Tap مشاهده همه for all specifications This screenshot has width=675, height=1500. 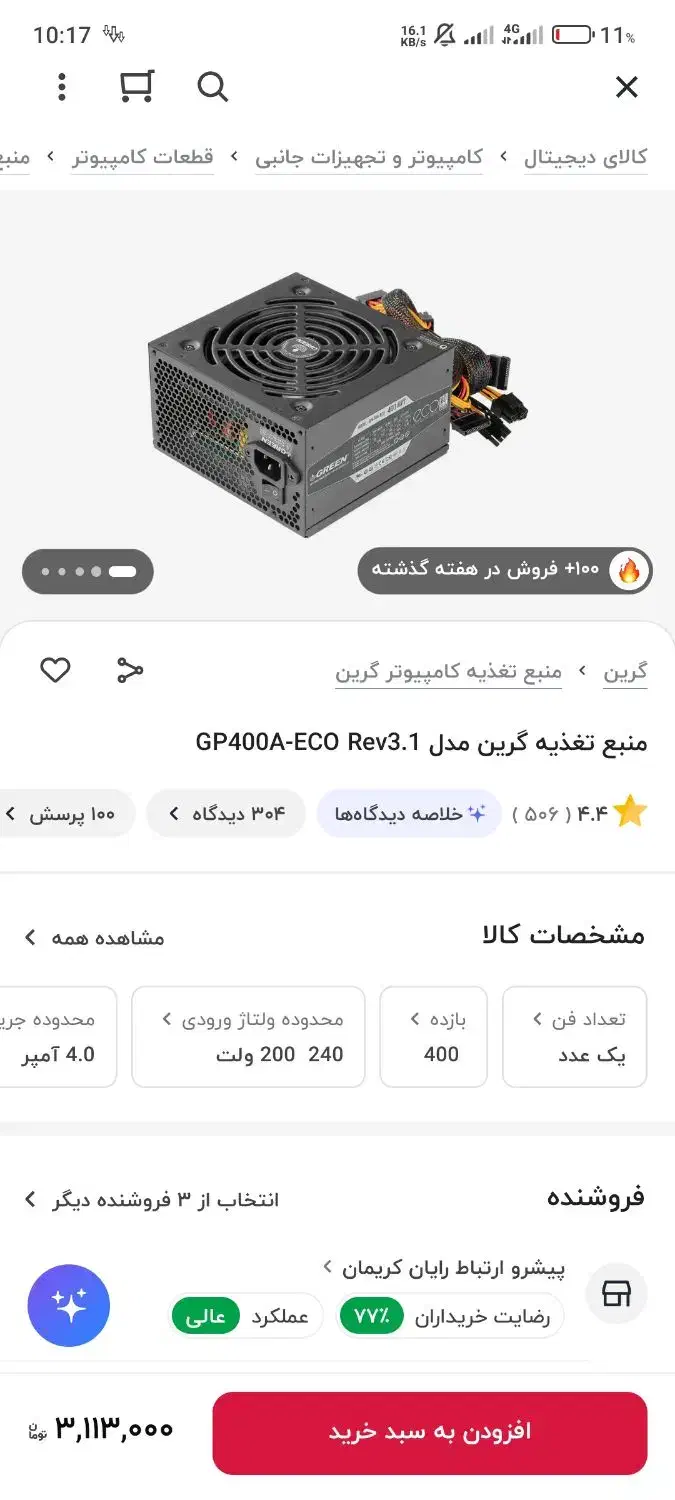(x=94, y=937)
